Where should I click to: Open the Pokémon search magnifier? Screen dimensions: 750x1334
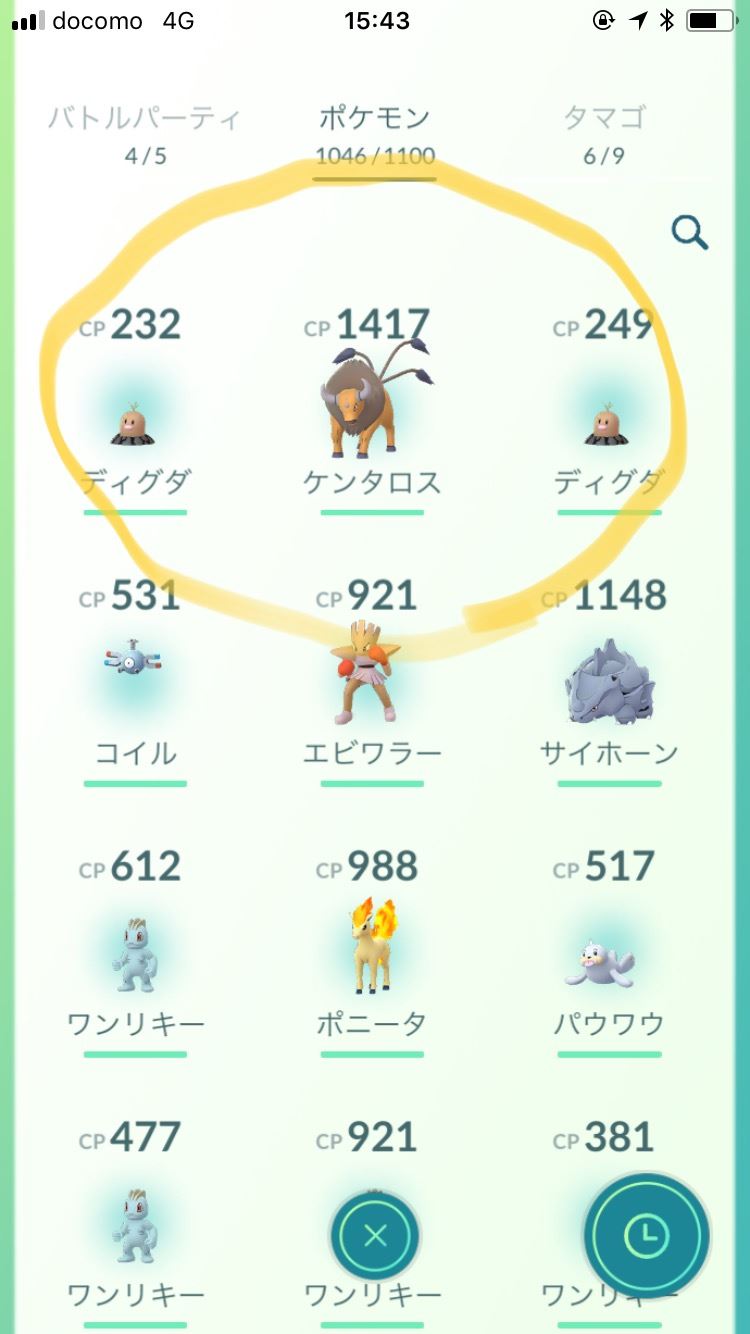click(x=689, y=233)
